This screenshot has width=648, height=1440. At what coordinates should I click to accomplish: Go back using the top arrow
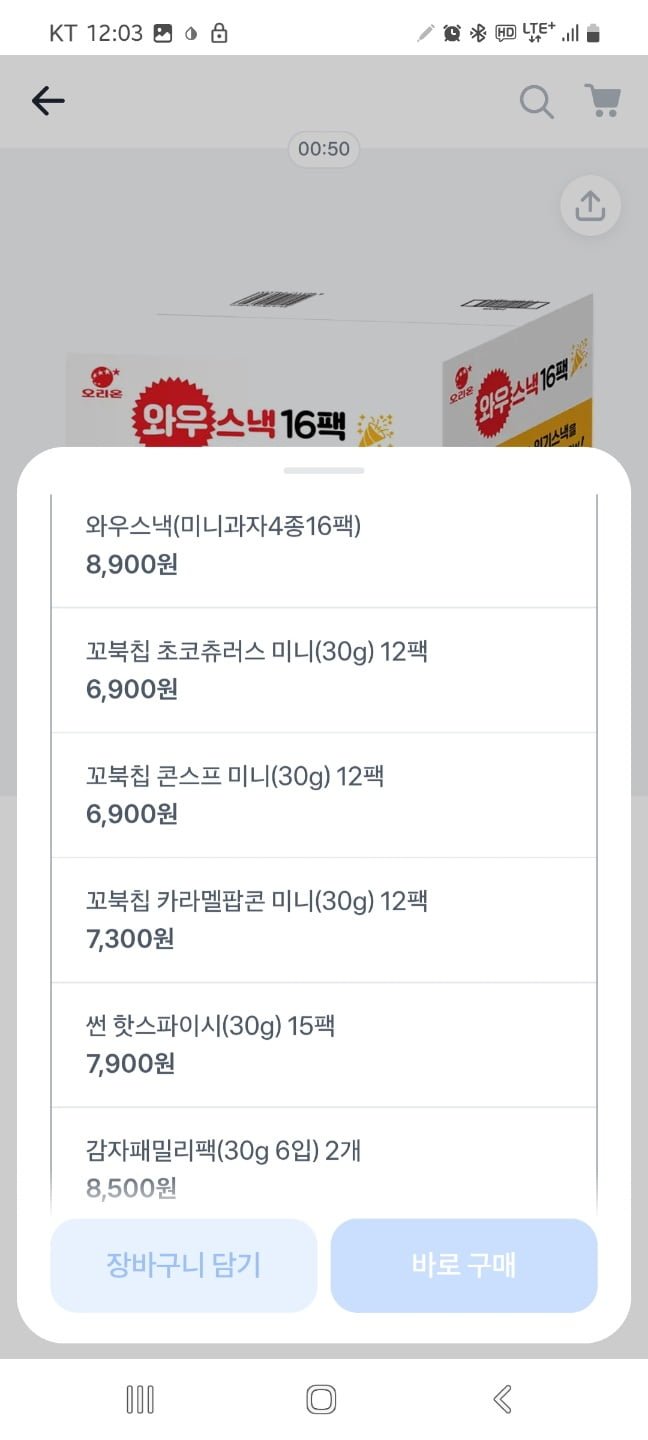click(x=48, y=101)
